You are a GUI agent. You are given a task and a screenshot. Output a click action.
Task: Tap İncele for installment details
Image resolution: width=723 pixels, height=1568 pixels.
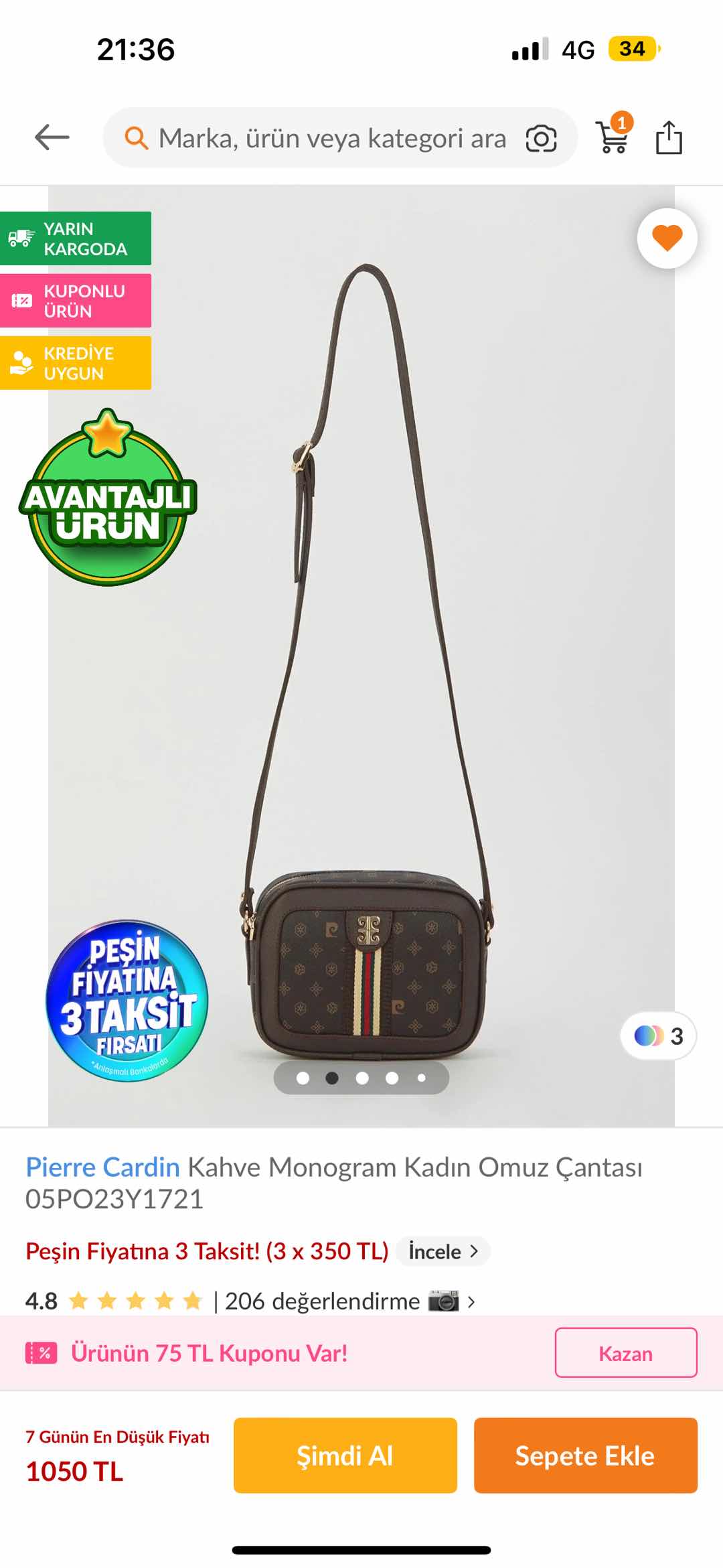[x=443, y=1251]
